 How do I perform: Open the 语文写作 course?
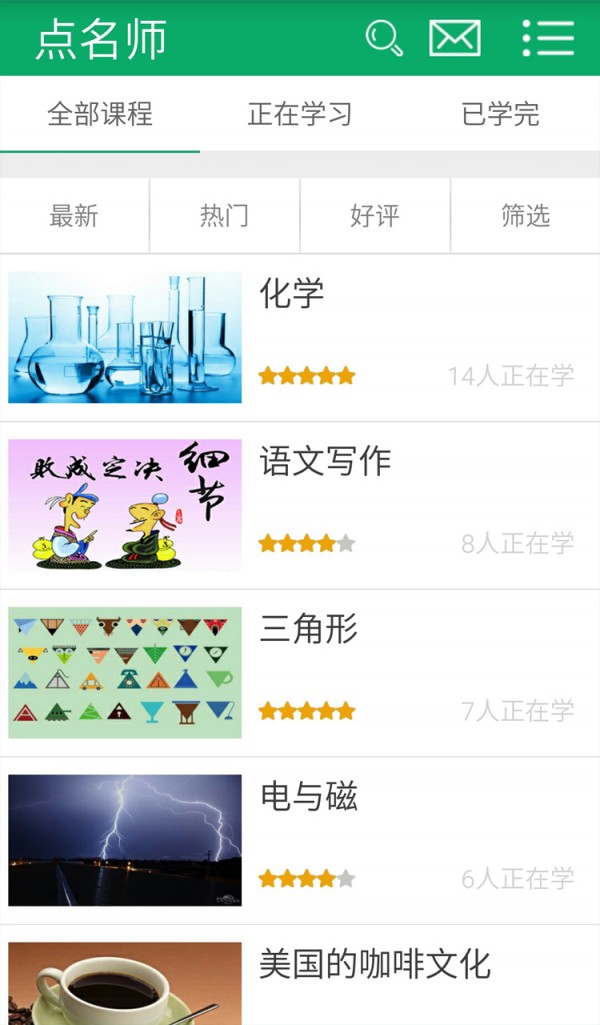tap(300, 505)
